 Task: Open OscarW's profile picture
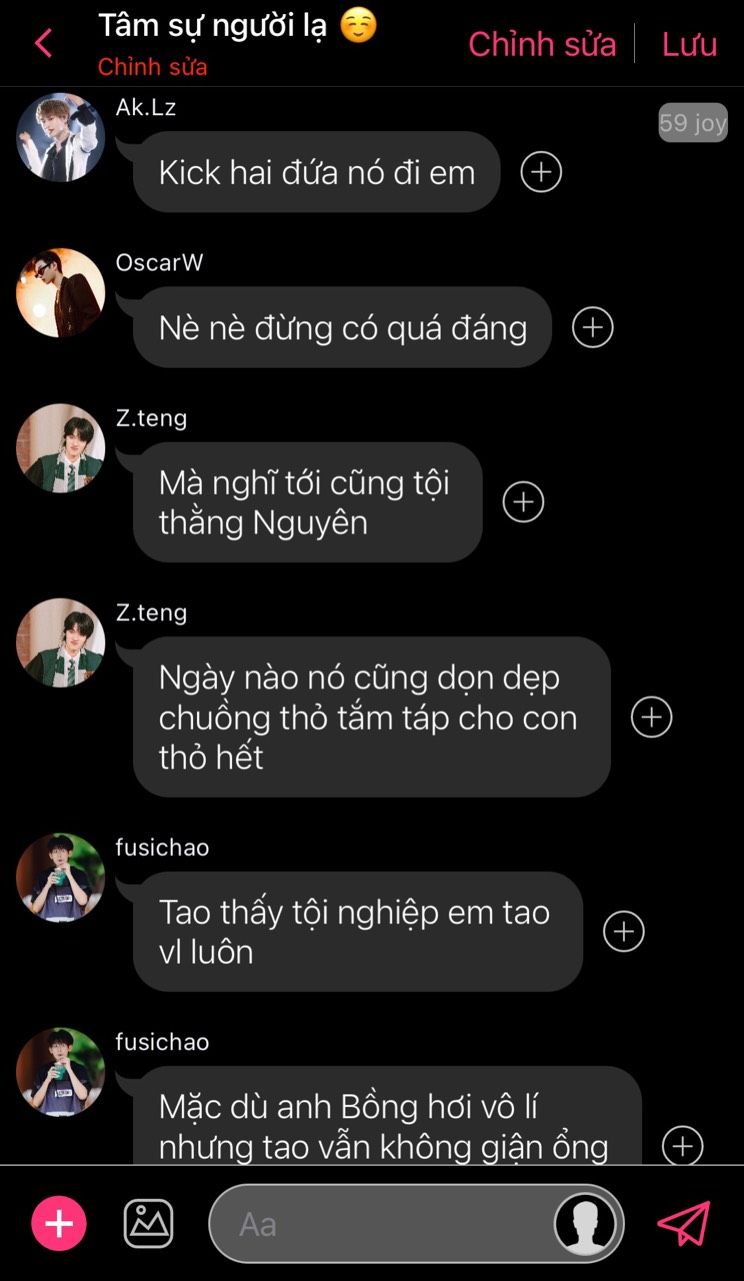[60, 292]
